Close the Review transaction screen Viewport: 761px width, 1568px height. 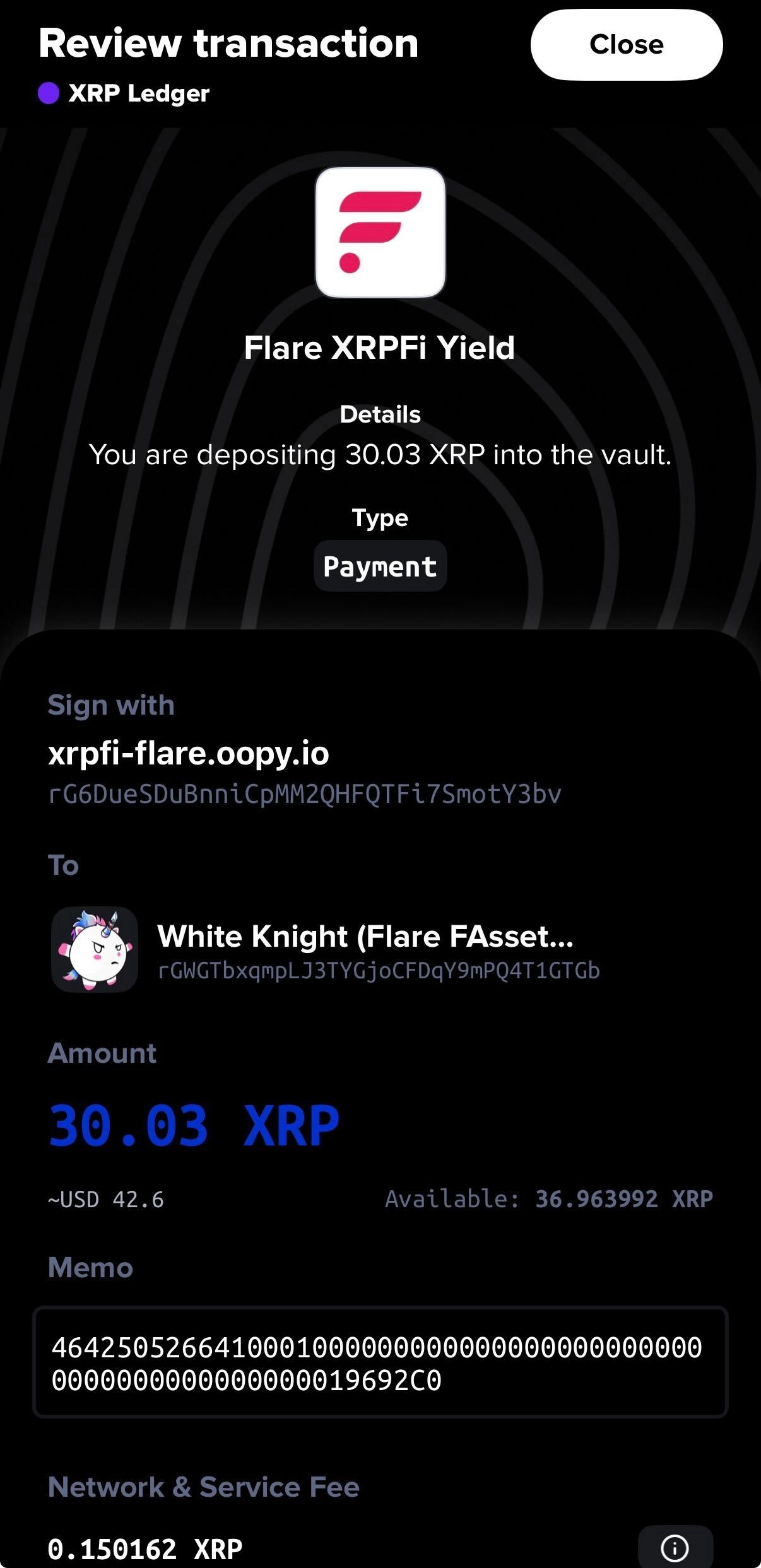tap(626, 45)
